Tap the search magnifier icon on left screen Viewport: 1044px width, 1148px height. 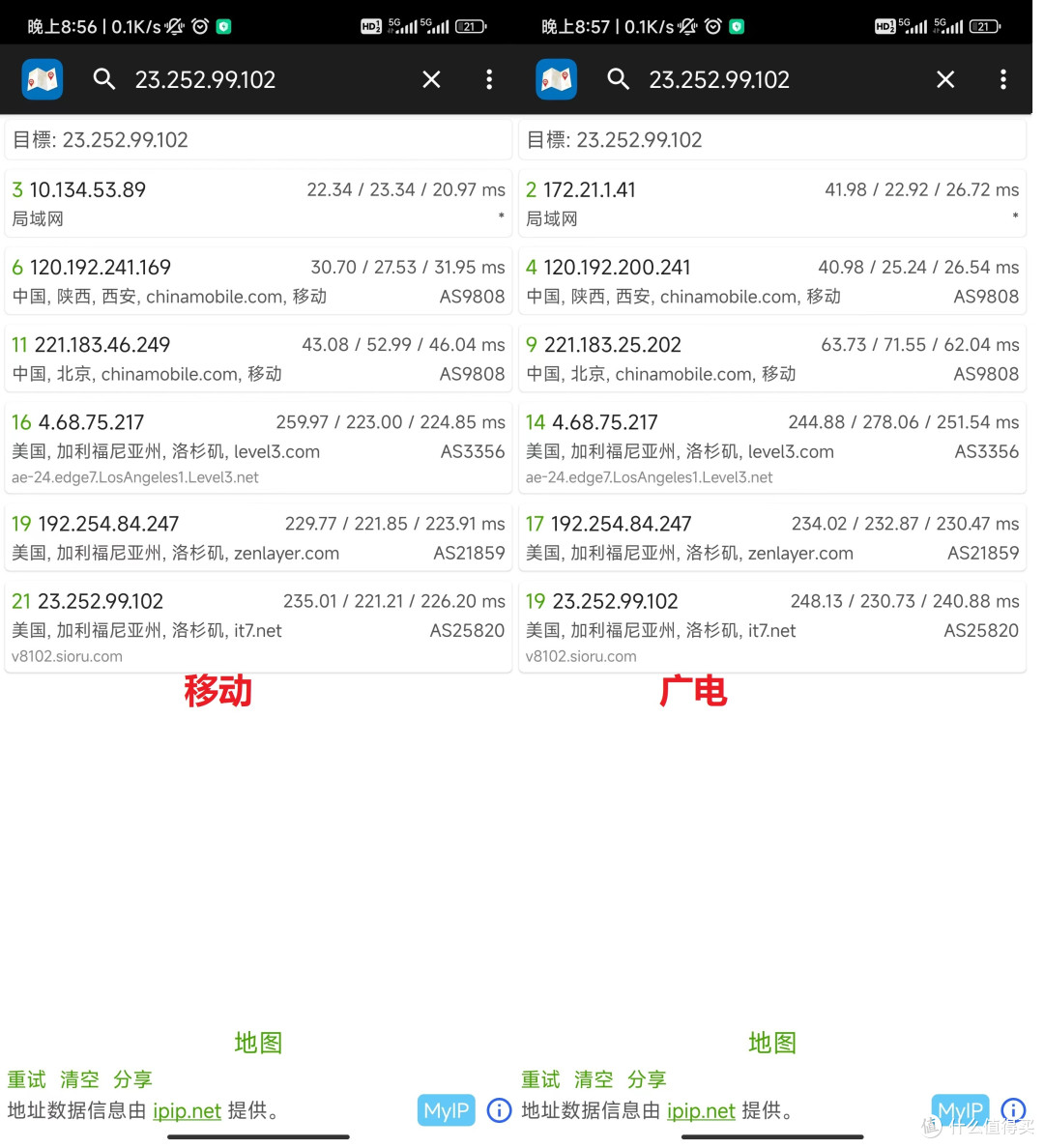click(103, 79)
